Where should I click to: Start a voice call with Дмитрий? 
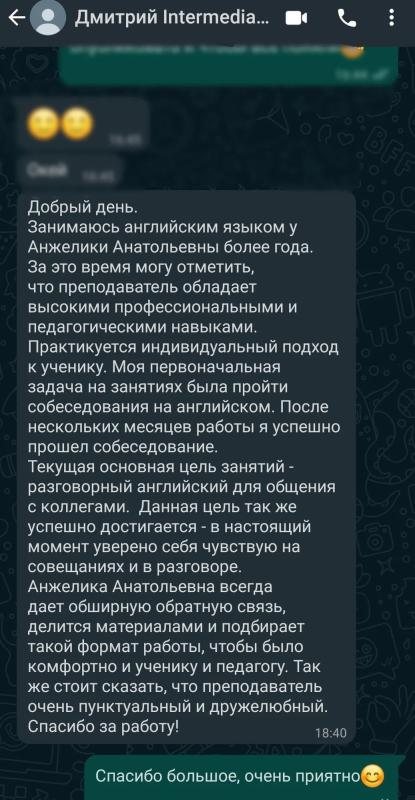pyautogui.click(x=347, y=19)
